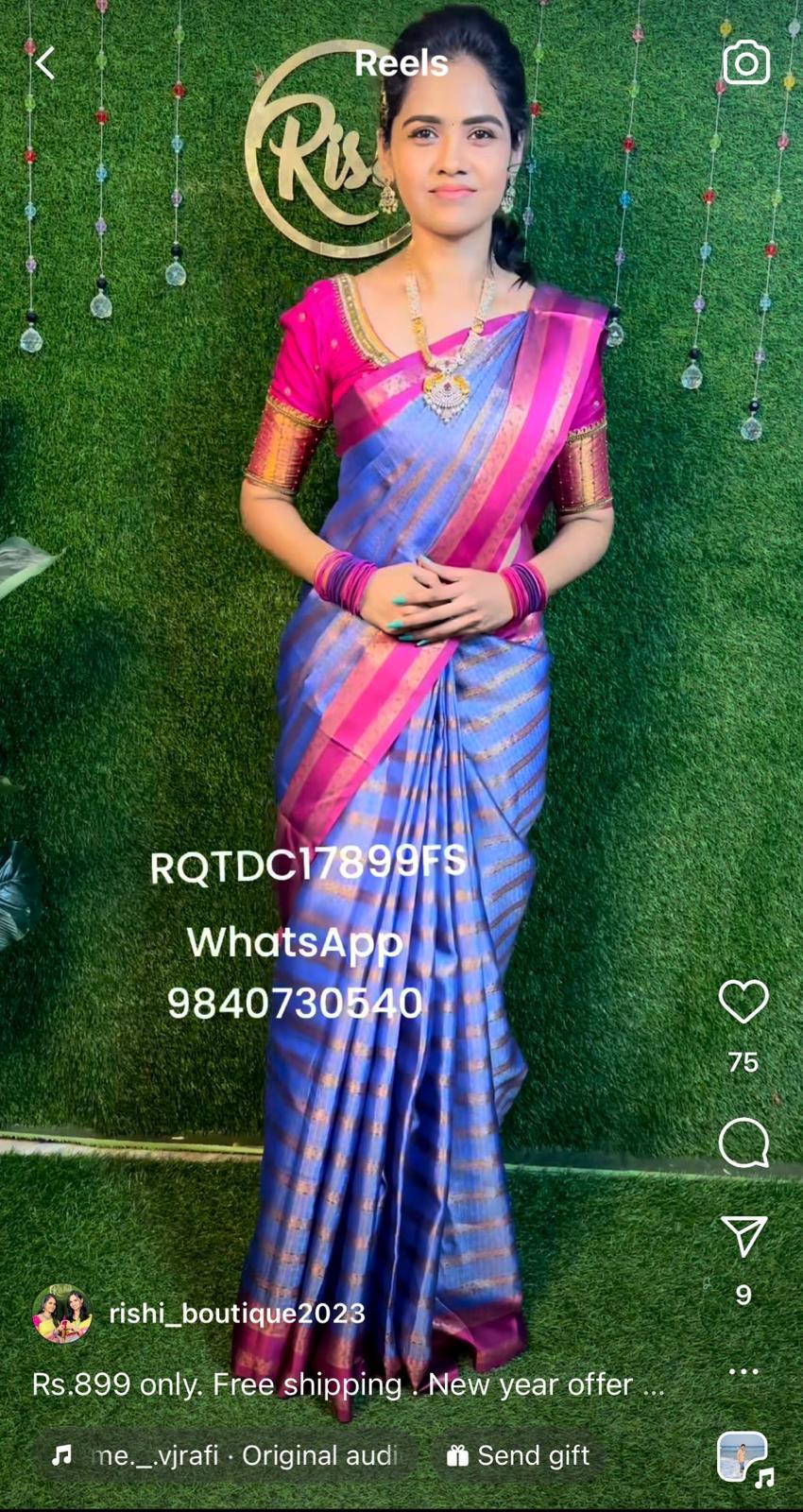Open rishi_boutique2023 profile via username

[236, 1314]
